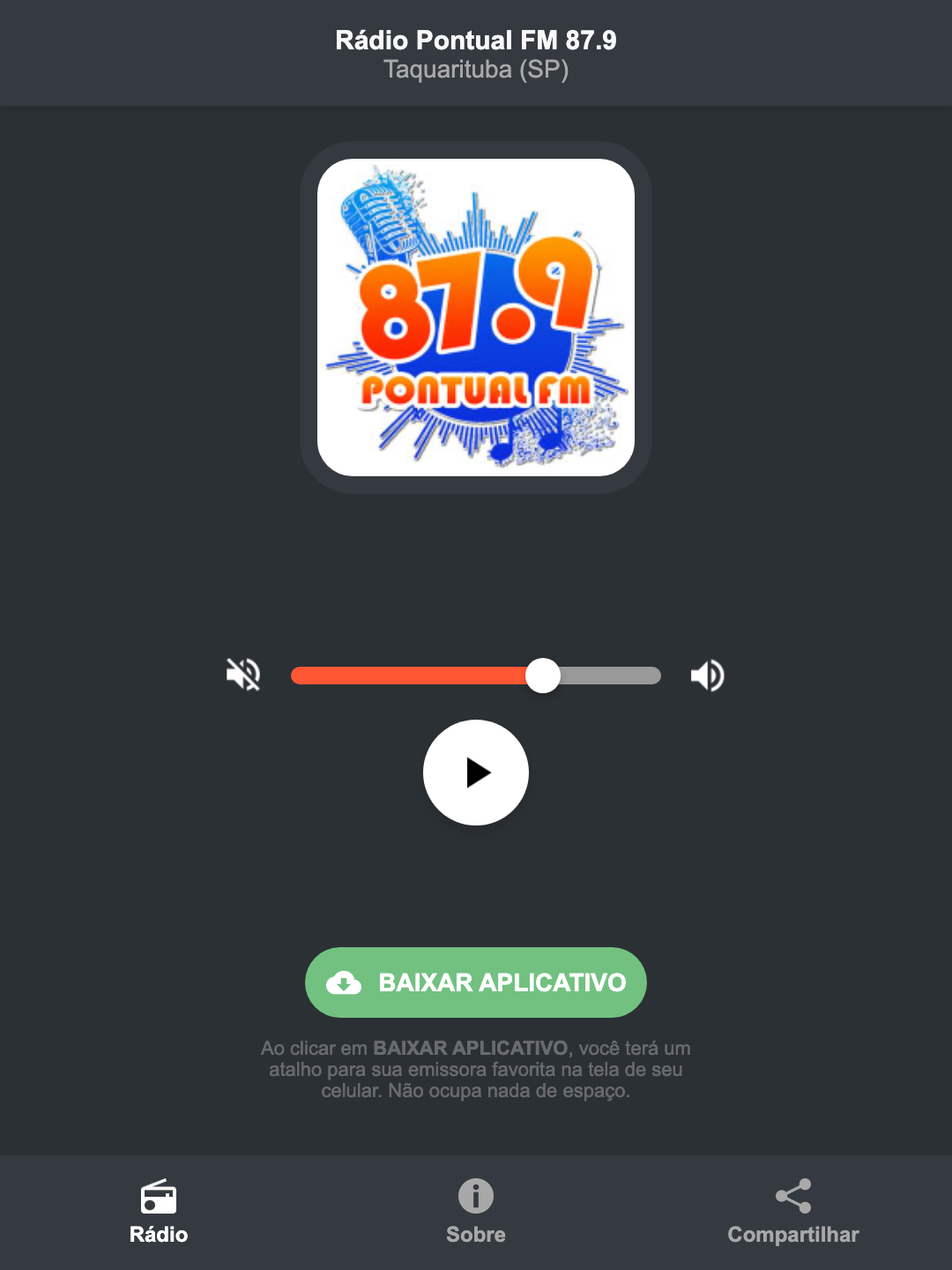Image resolution: width=952 pixels, height=1270 pixels.
Task: Click the share icon above Compartilhar
Action: [x=792, y=1197]
